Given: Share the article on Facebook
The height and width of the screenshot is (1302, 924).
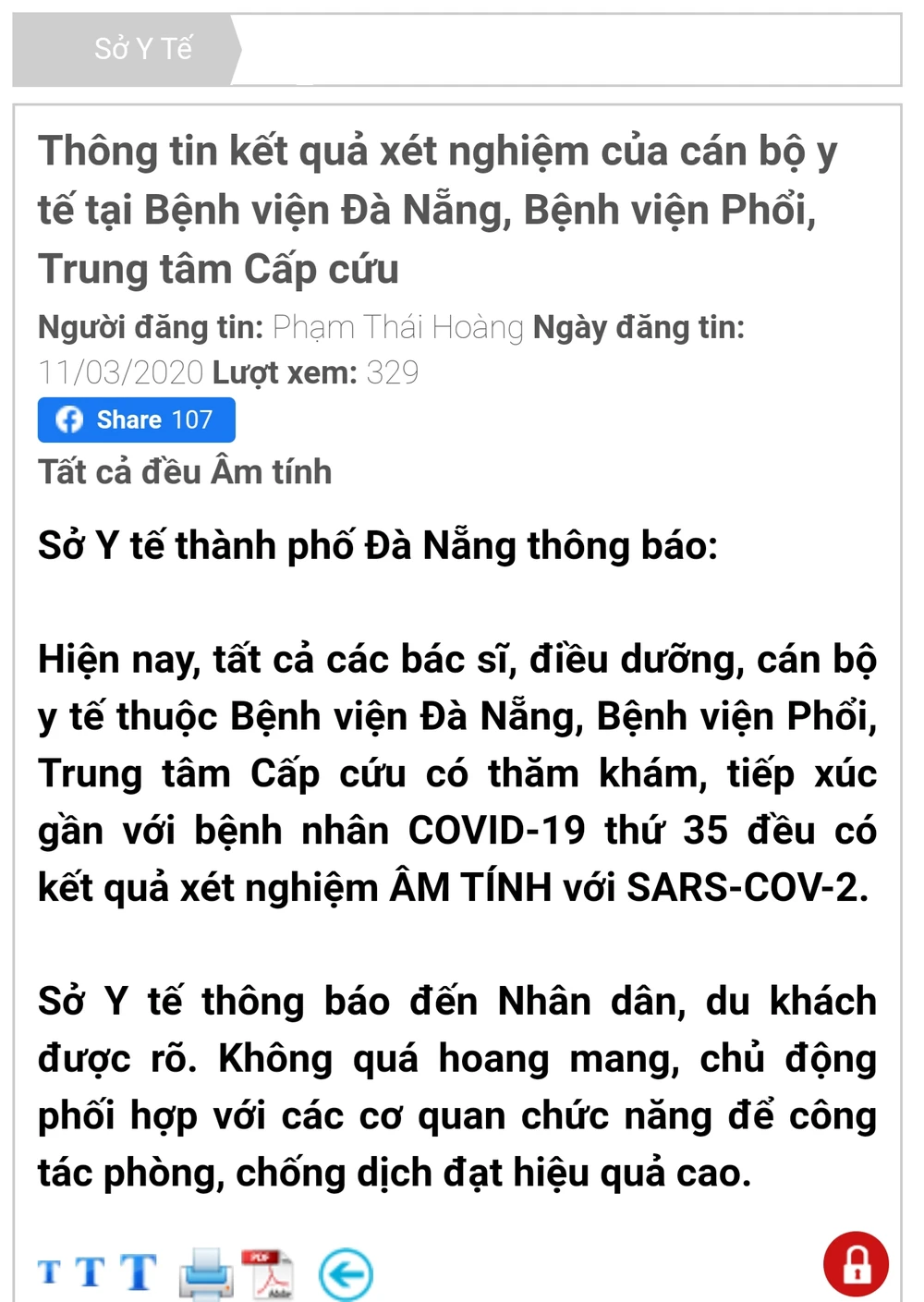Looking at the screenshot, I should [x=137, y=420].
